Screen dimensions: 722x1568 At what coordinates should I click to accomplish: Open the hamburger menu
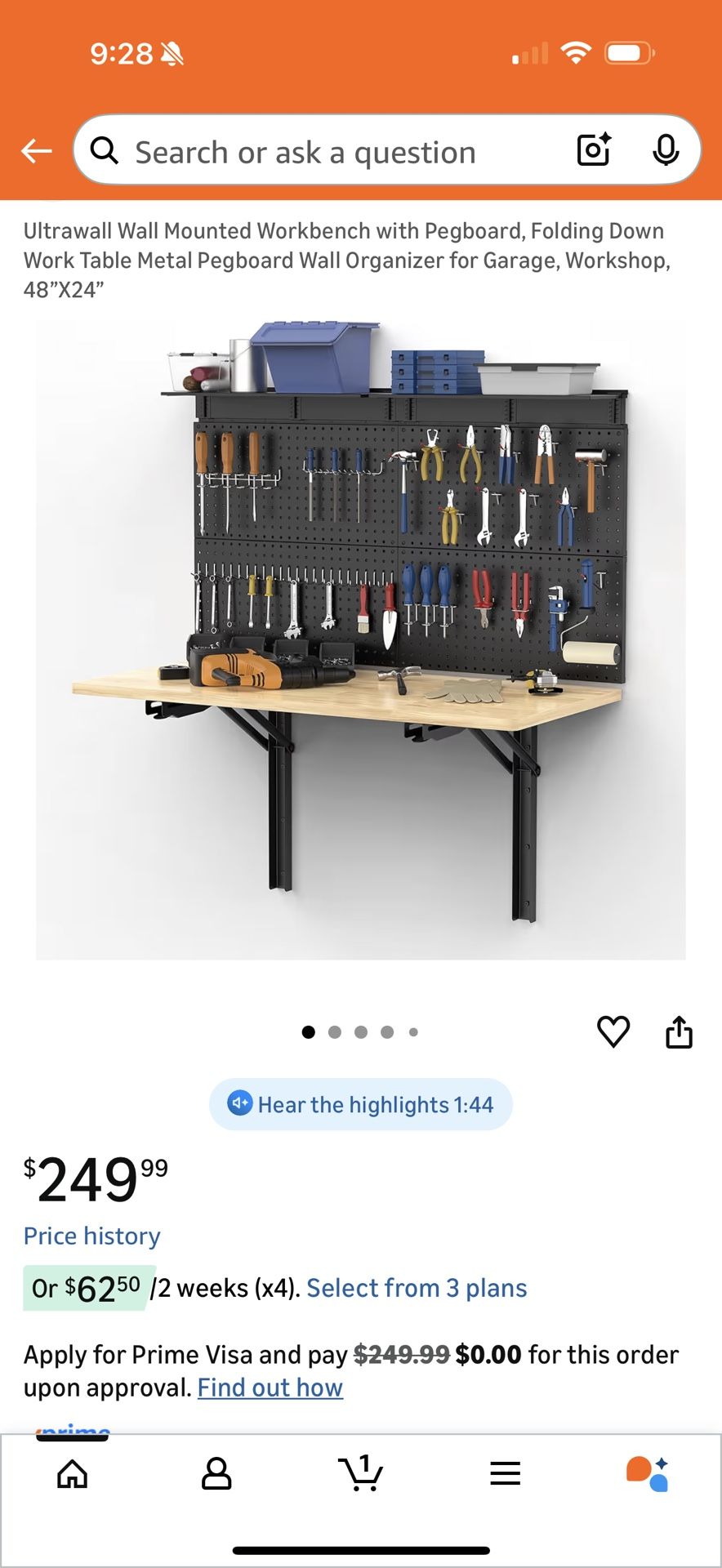tap(506, 1473)
